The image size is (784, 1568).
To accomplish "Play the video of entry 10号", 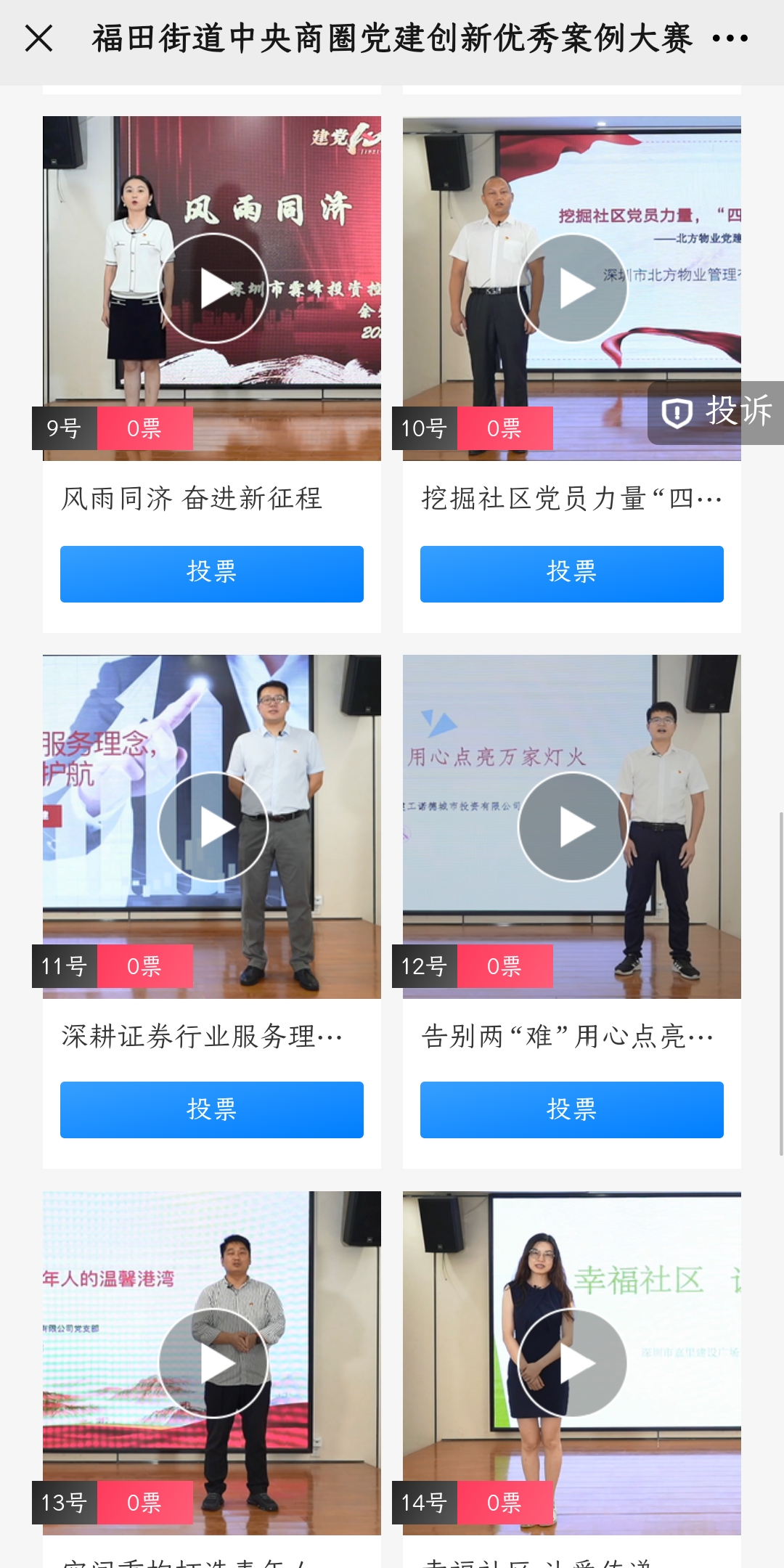I will tap(573, 288).
